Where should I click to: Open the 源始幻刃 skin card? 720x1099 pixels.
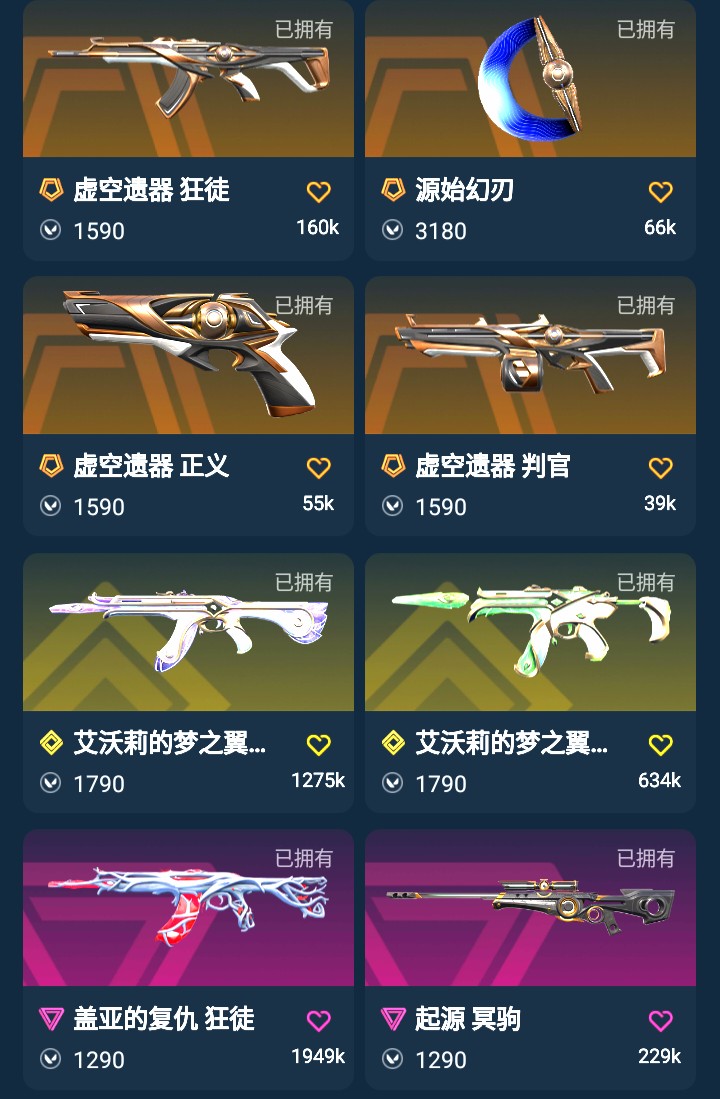click(x=530, y=80)
